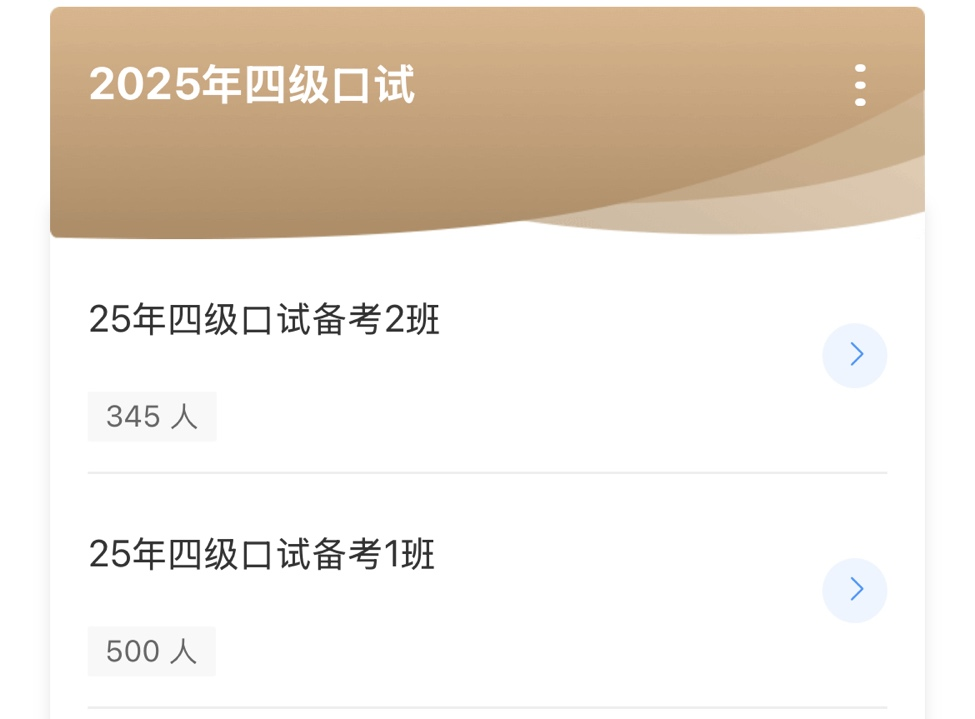Open the 25年四级口试备考2班 class row

point(265,321)
